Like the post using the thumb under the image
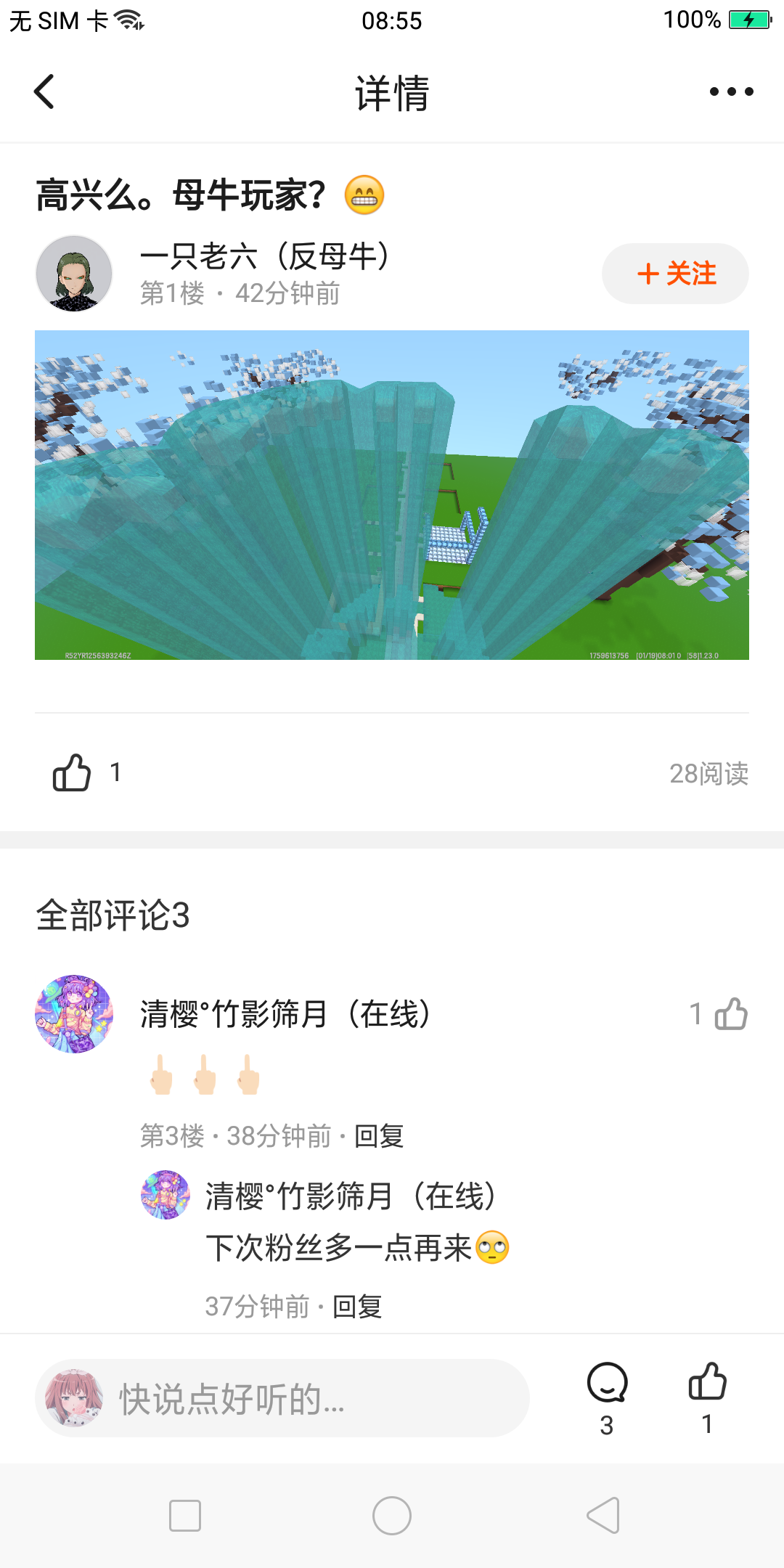784x1568 pixels. pos(72,772)
